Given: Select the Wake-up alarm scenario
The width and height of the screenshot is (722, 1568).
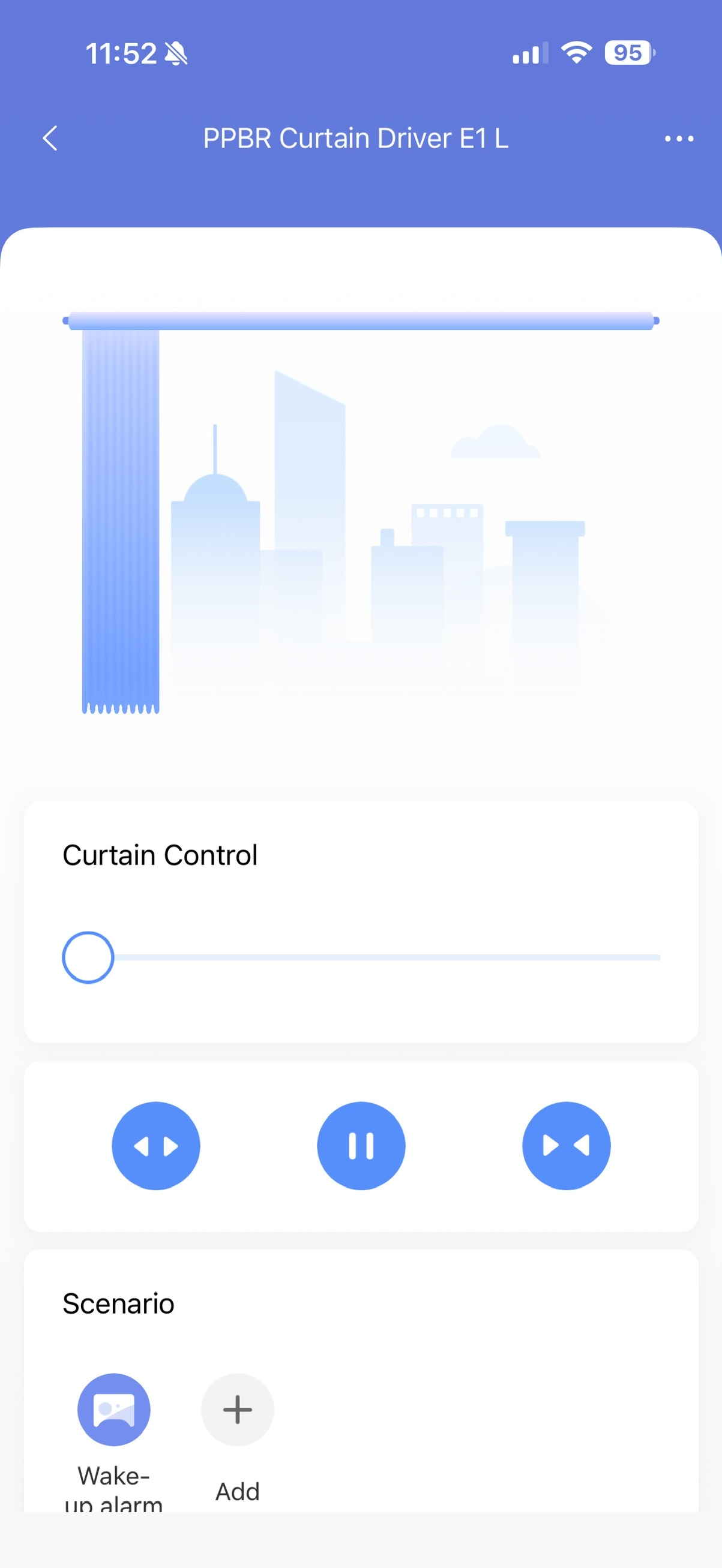Looking at the screenshot, I should 114,1410.
